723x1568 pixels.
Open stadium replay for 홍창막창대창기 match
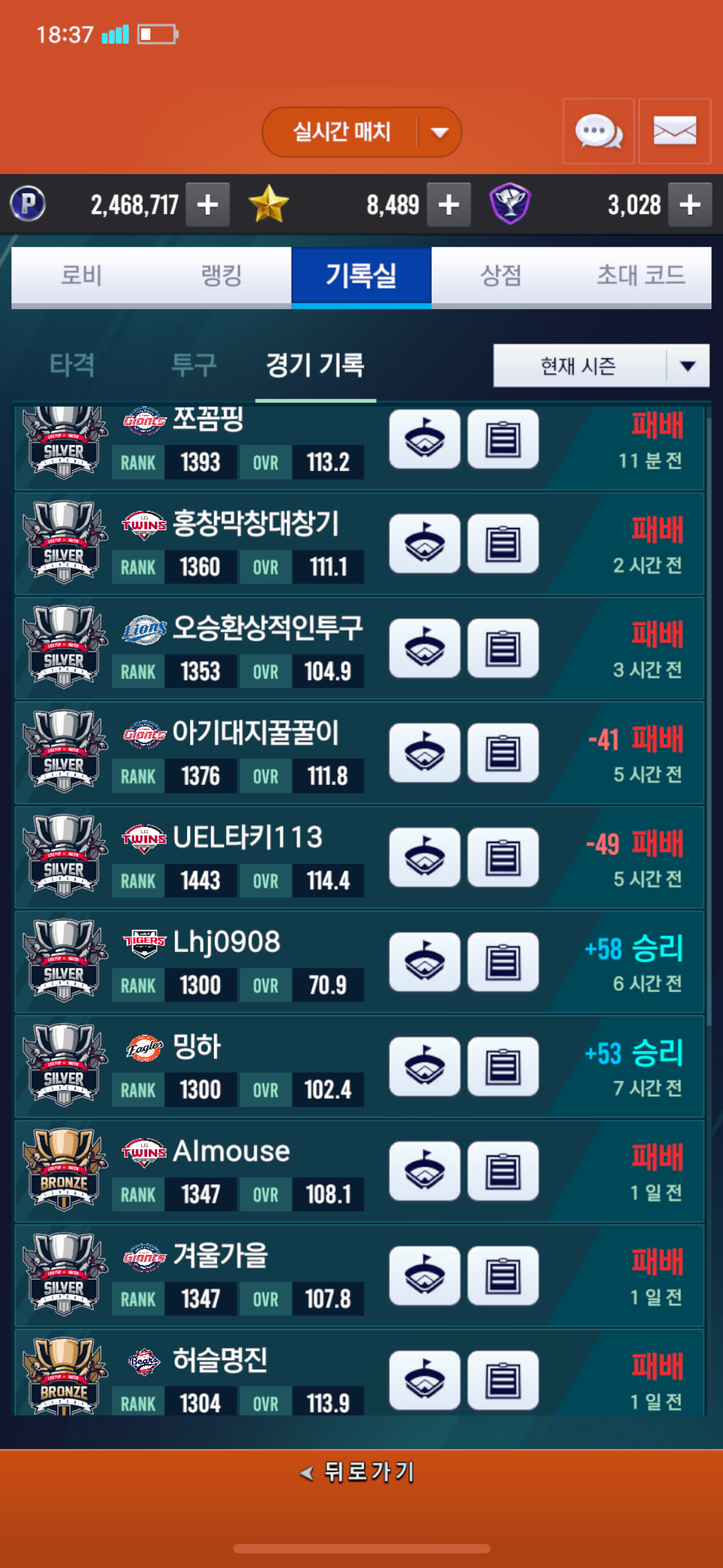[x=424, y=544]
